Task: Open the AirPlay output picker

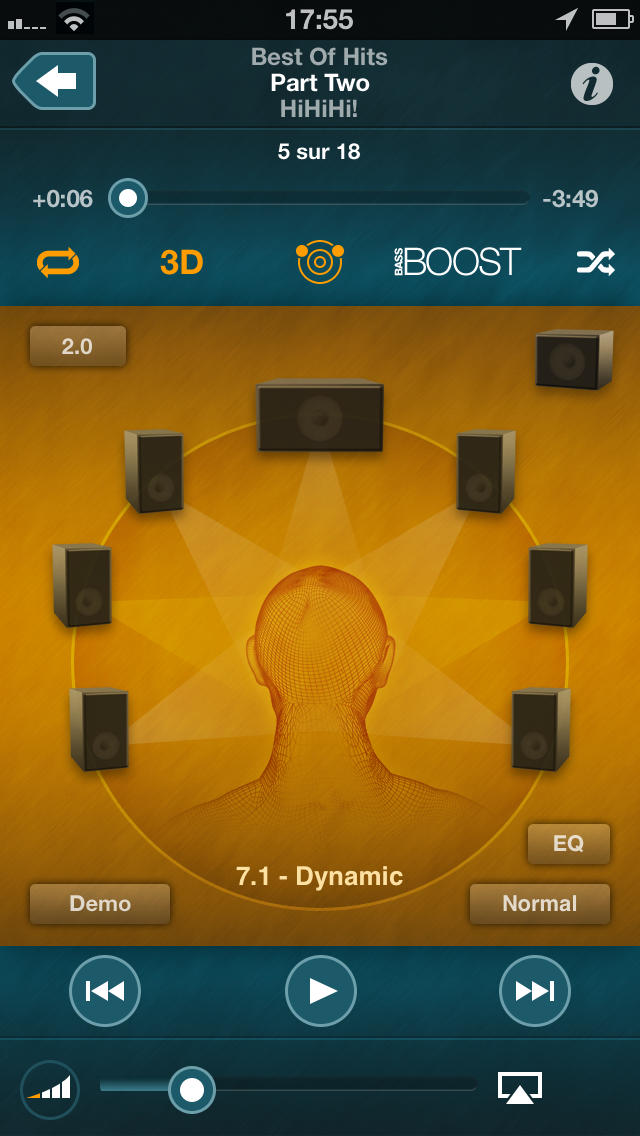Action: (520, 1087)
